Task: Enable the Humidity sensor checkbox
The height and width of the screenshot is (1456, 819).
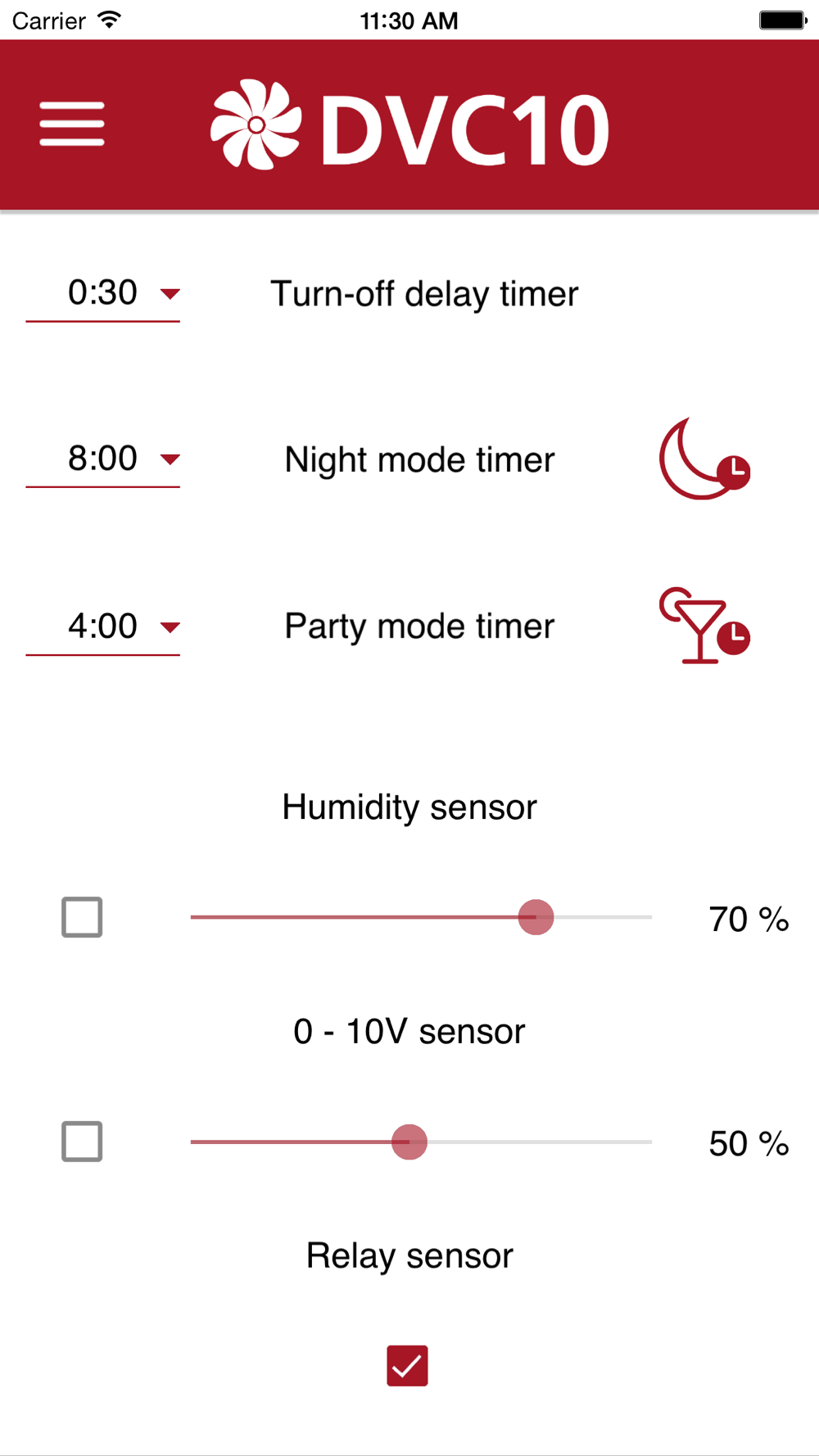Action: 82,917
